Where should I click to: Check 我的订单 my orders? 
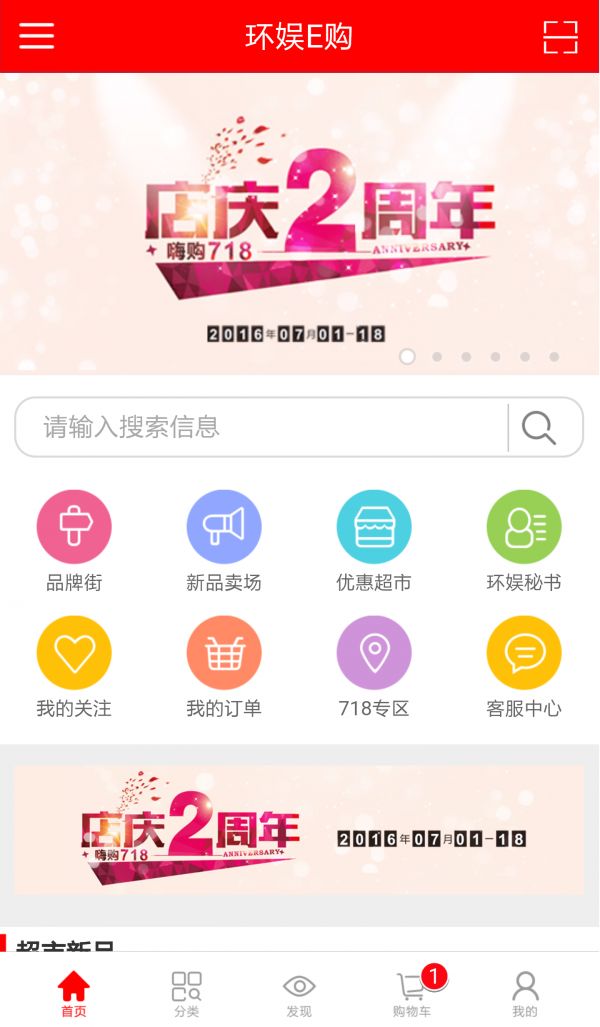224,666
